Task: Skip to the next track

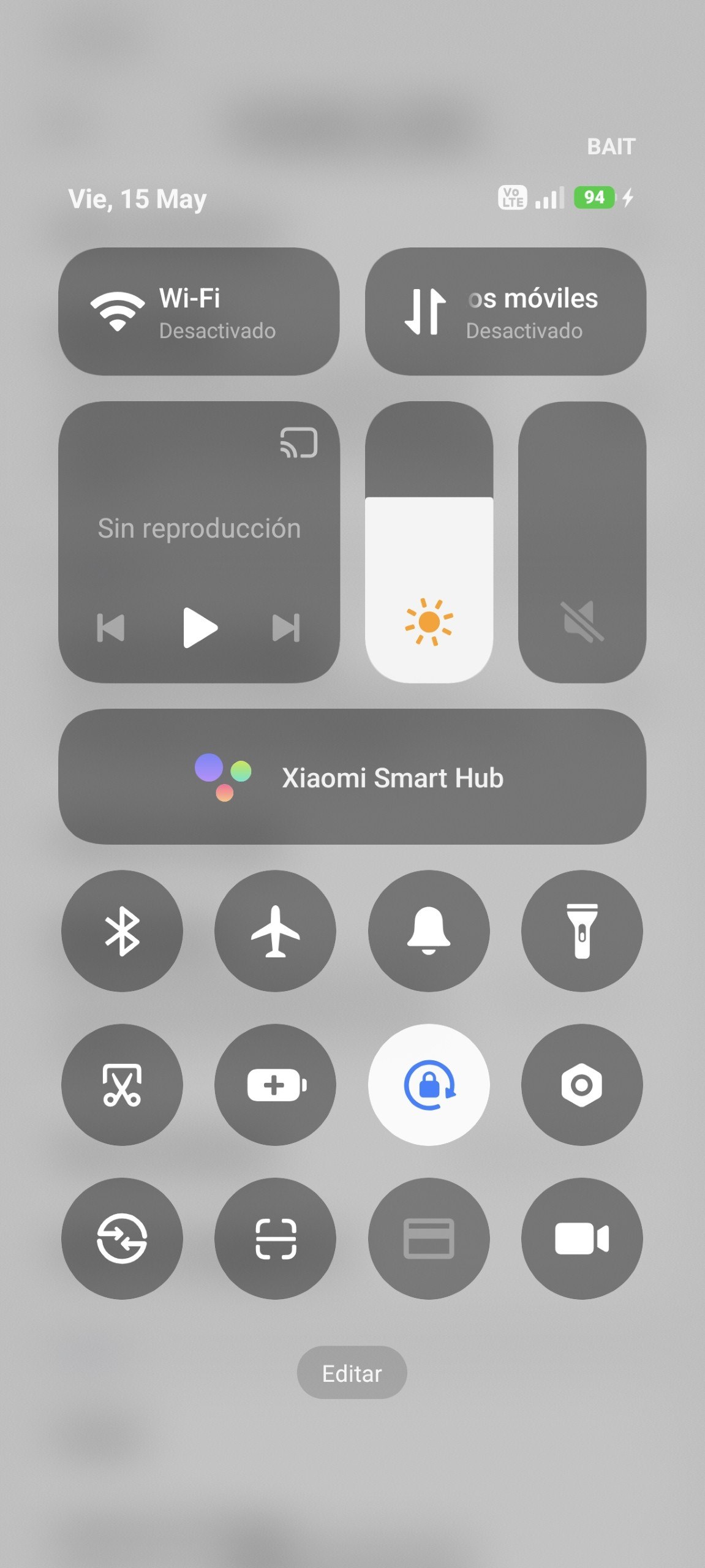Action: point(286,628)
